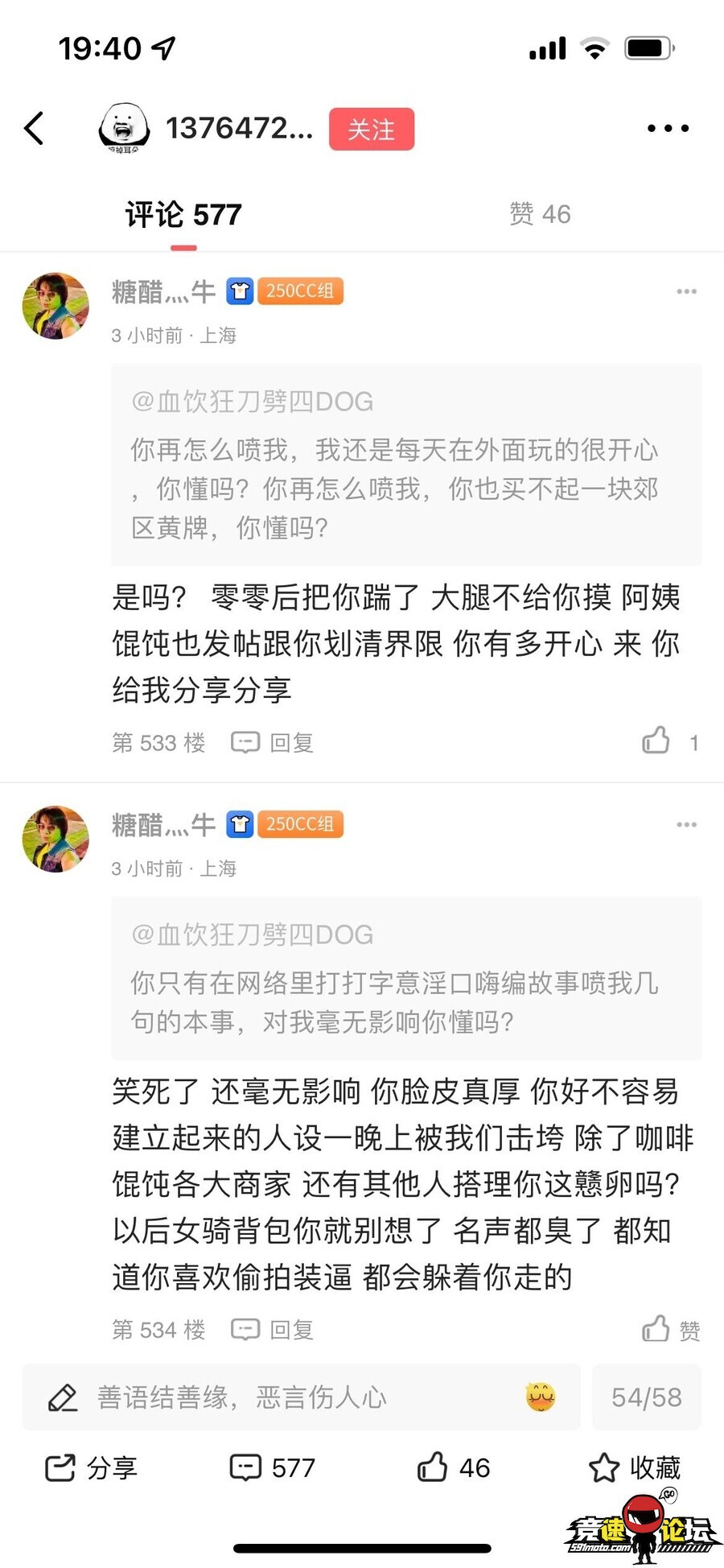This screenshot has height=1568, width=724.
Task: Go back with the top-left arrow
Action: click(34, 128)
